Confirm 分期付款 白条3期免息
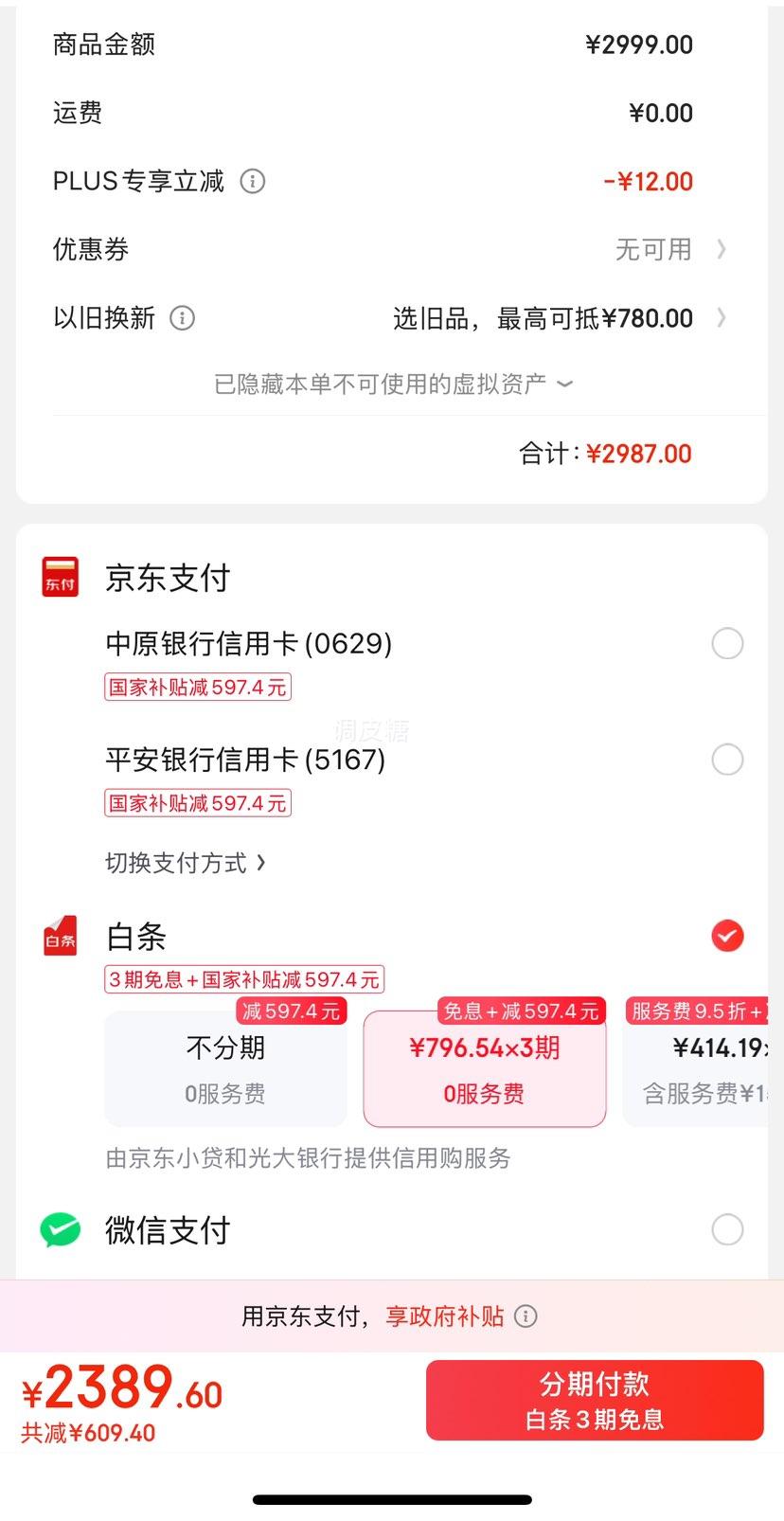 [594, 1401]
